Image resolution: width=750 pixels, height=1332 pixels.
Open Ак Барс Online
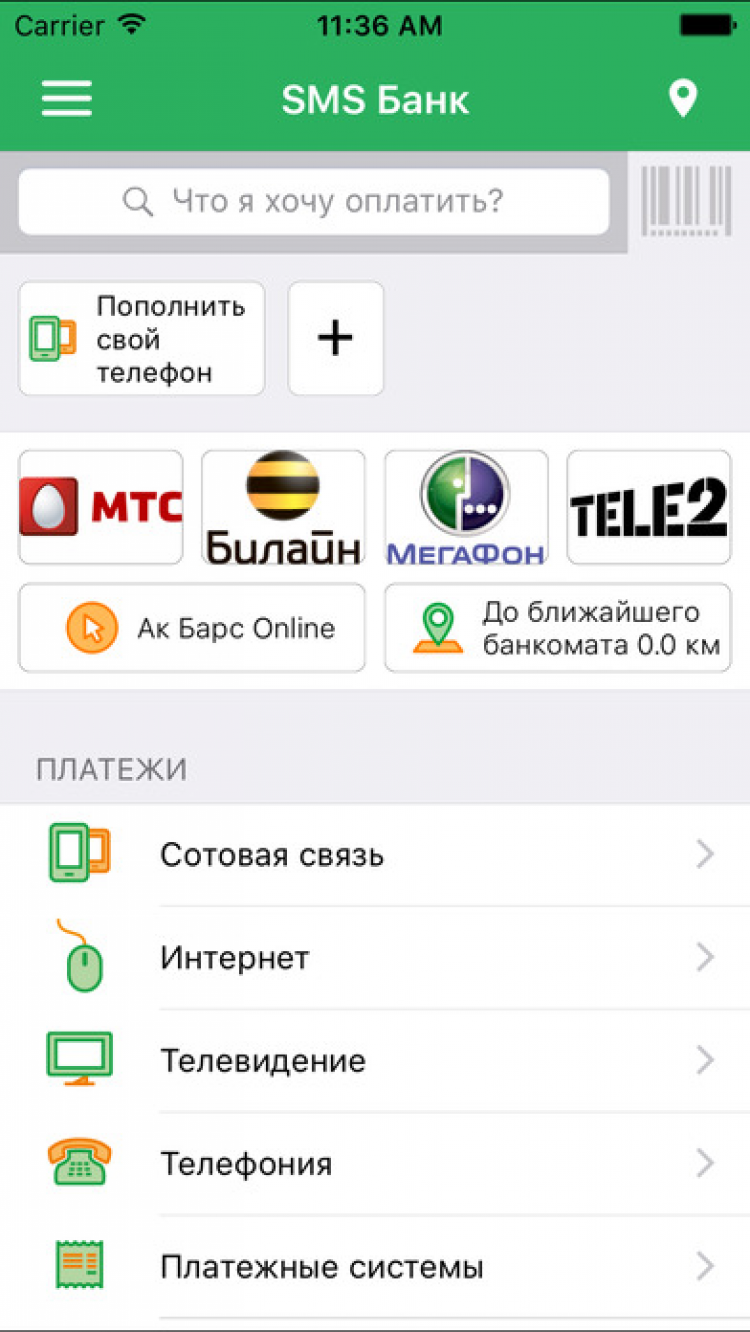click(x=192, y=628)
